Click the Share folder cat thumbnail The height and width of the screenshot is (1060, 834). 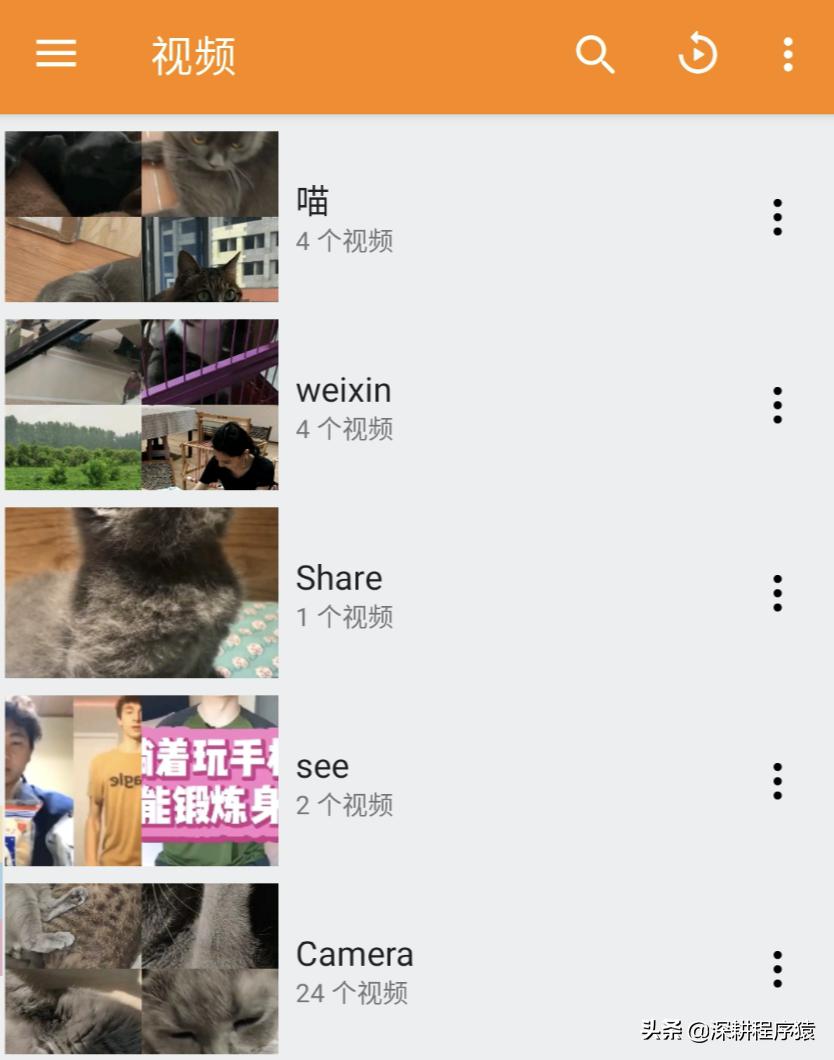tap(141, 592)
